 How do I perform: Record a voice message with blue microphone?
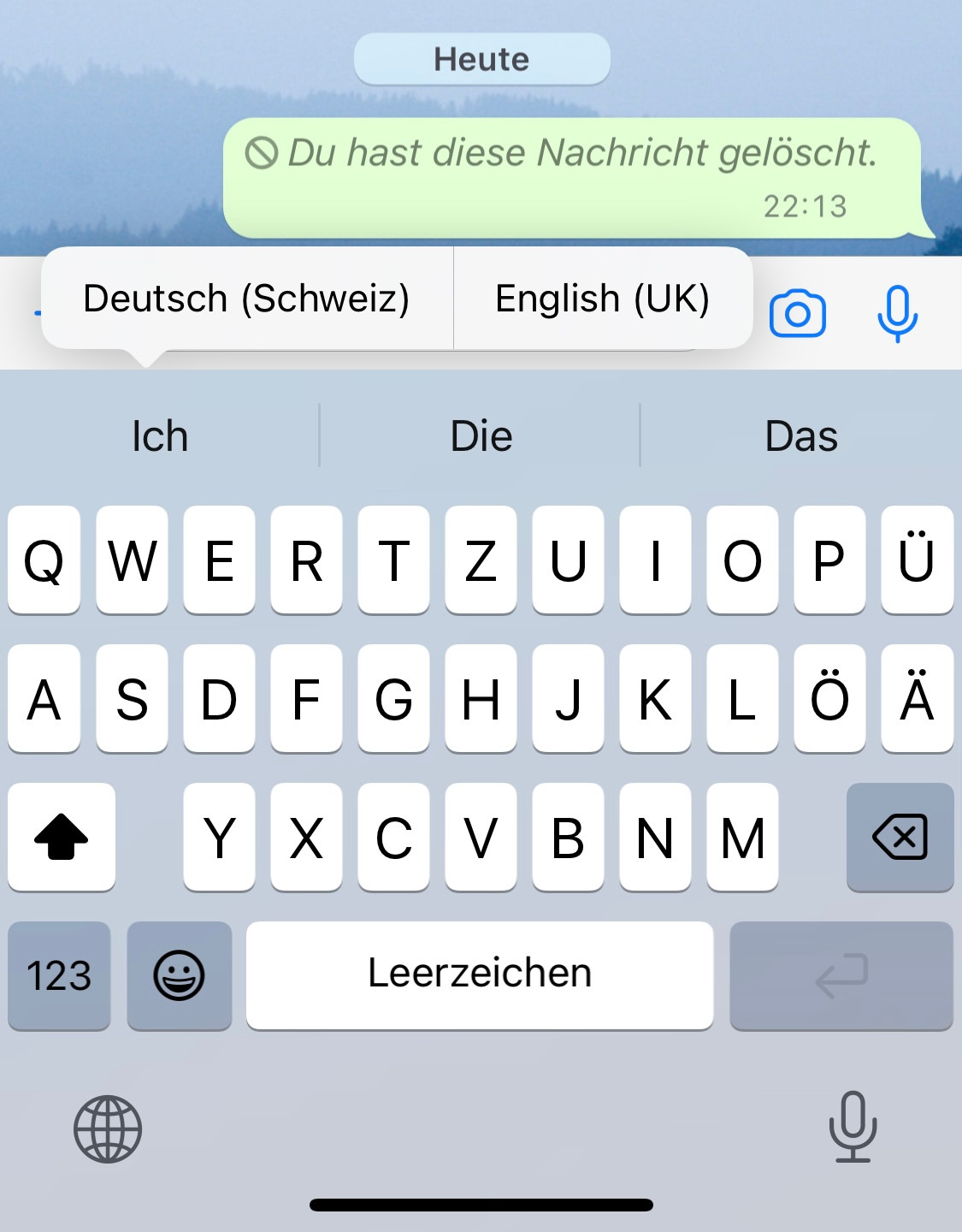click(897, 314)
